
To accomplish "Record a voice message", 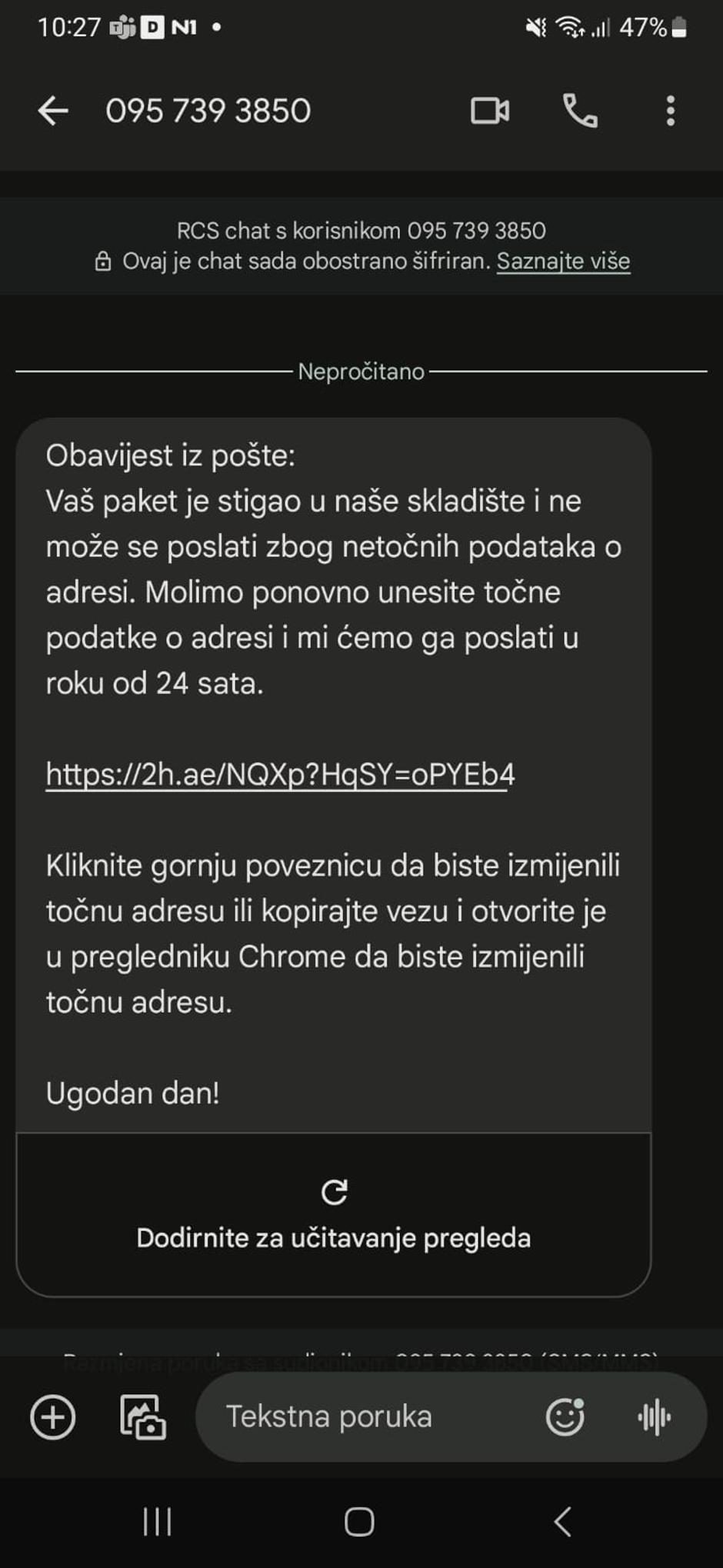I will tap(655, 1416).
